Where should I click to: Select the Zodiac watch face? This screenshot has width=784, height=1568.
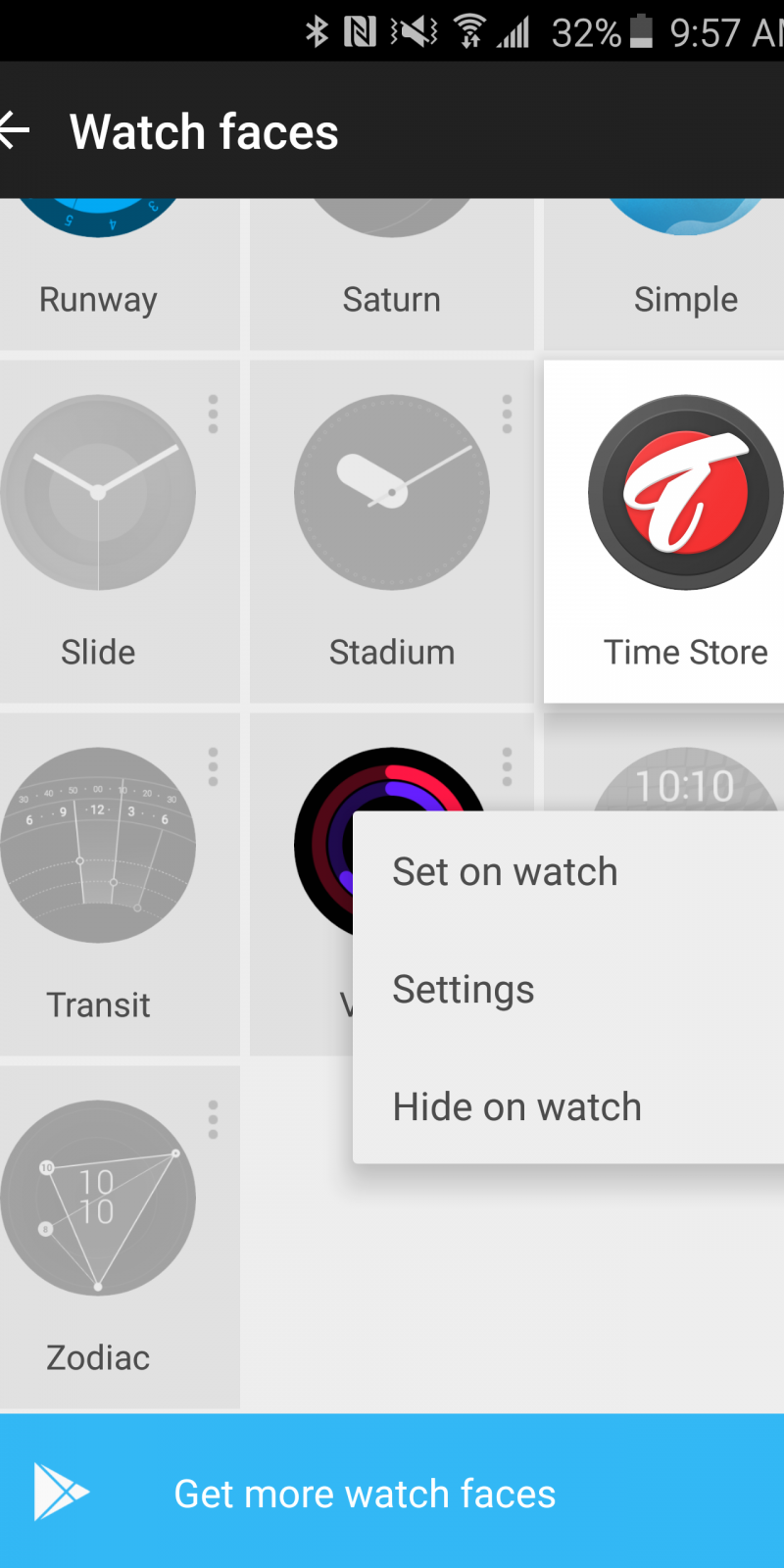(x=98, y=1235)
